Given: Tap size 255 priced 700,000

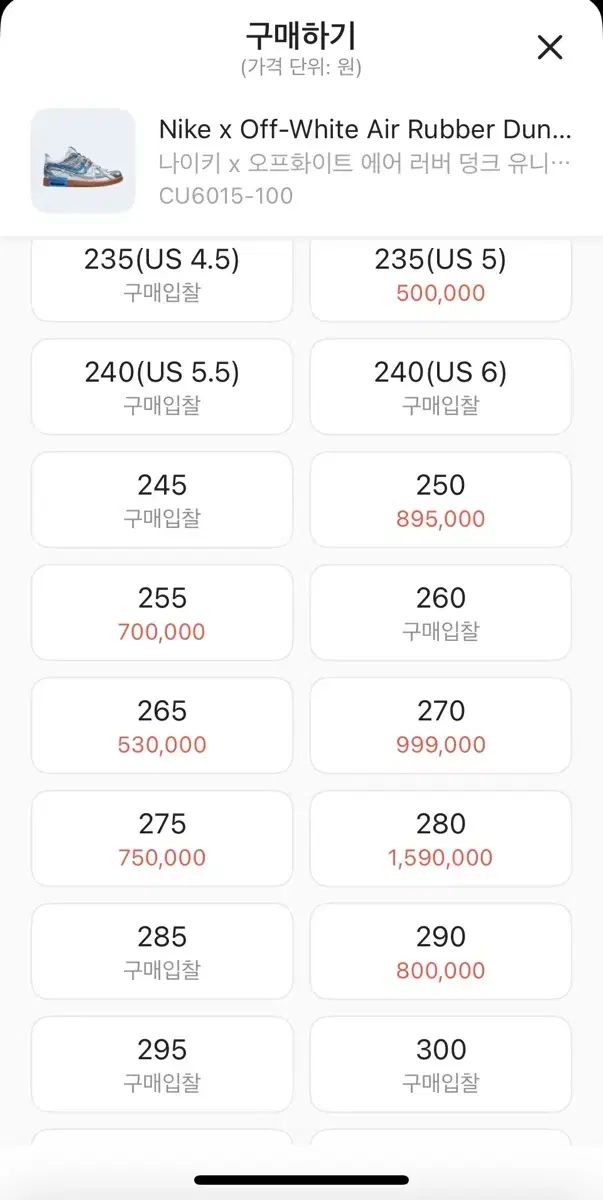Looking at the screenshot, I should (162, 613).
